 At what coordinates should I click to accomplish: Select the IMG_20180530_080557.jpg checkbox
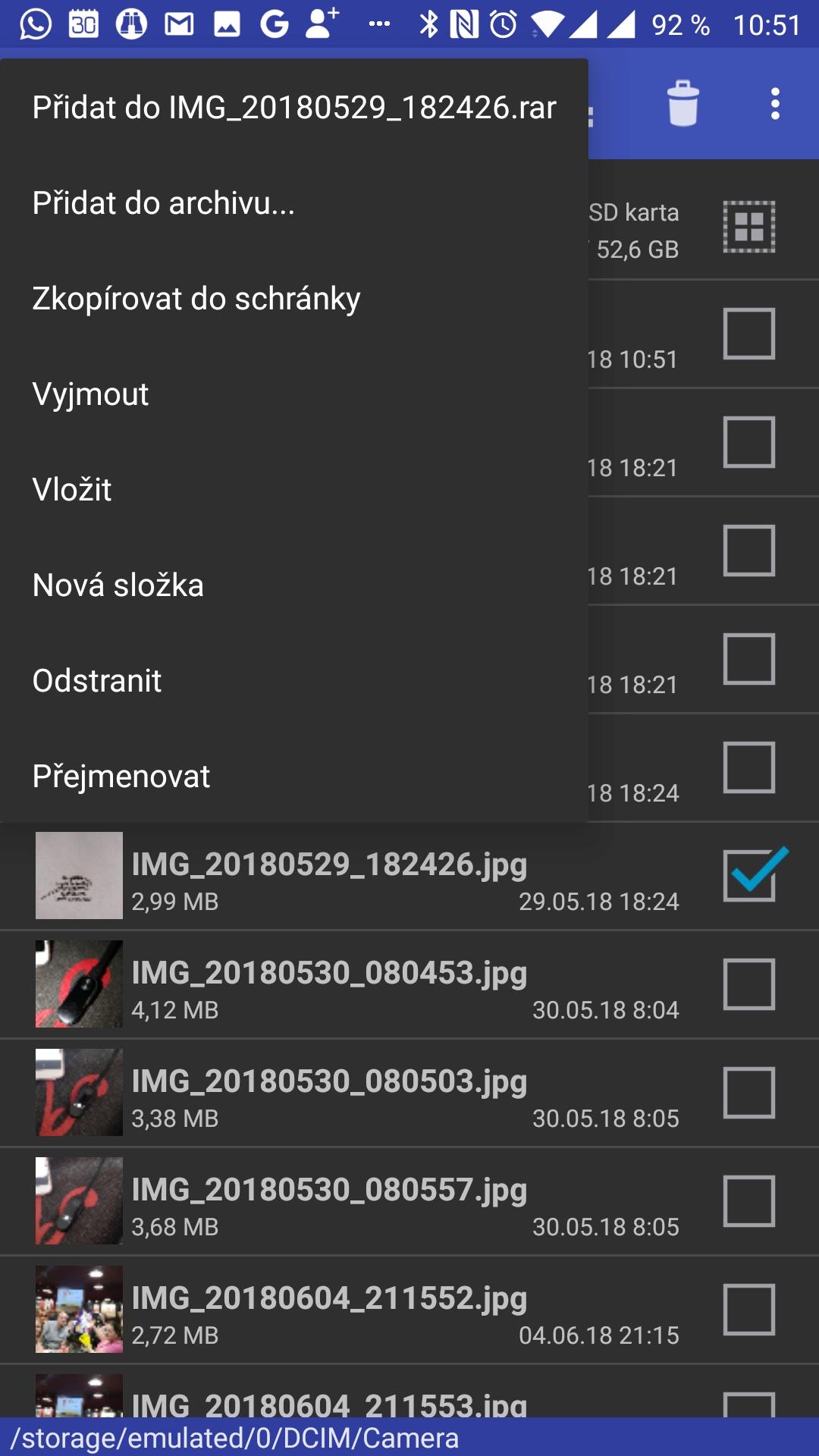749,1201
